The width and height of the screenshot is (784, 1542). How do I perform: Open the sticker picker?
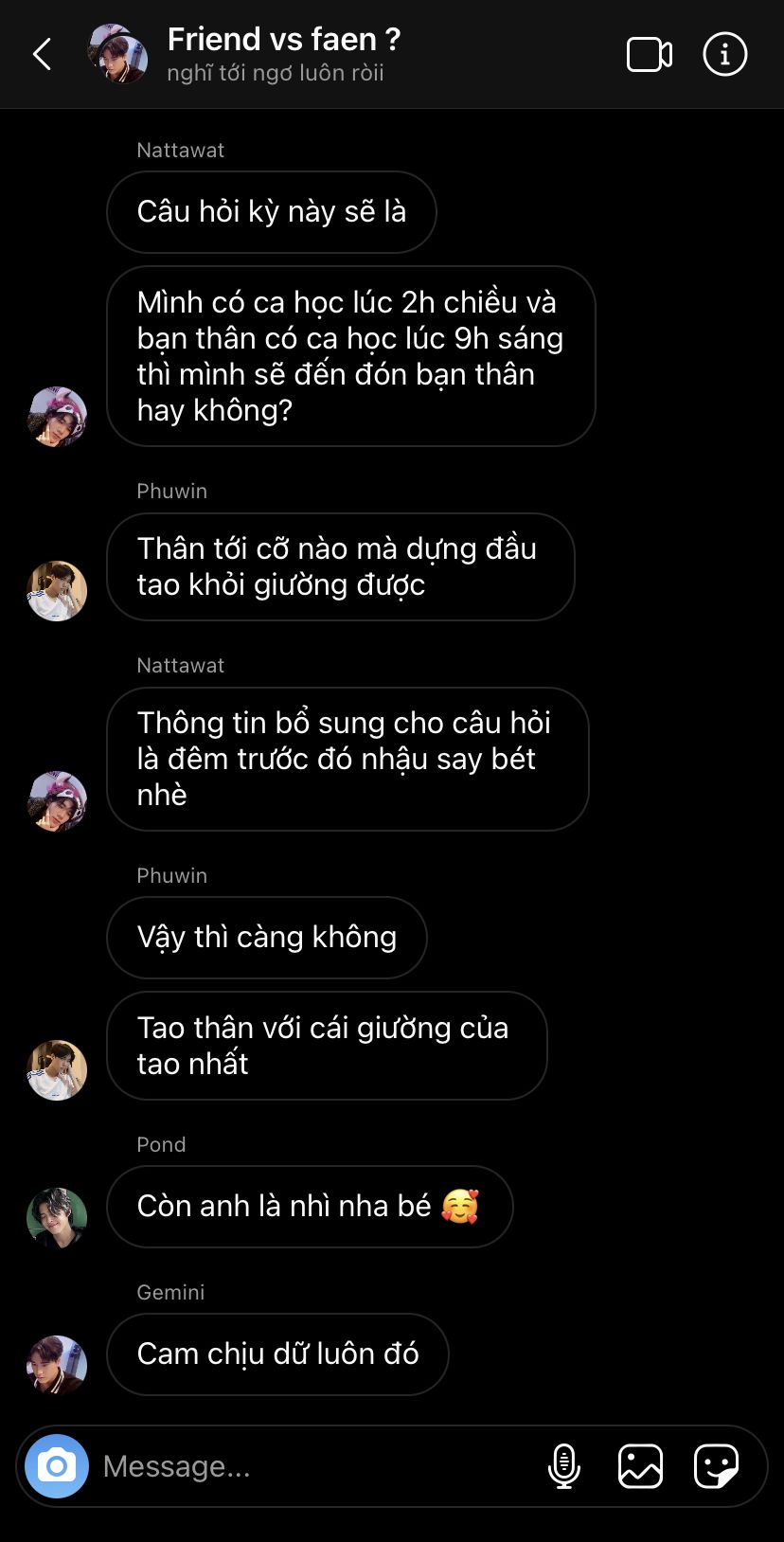coord(716,1466)
